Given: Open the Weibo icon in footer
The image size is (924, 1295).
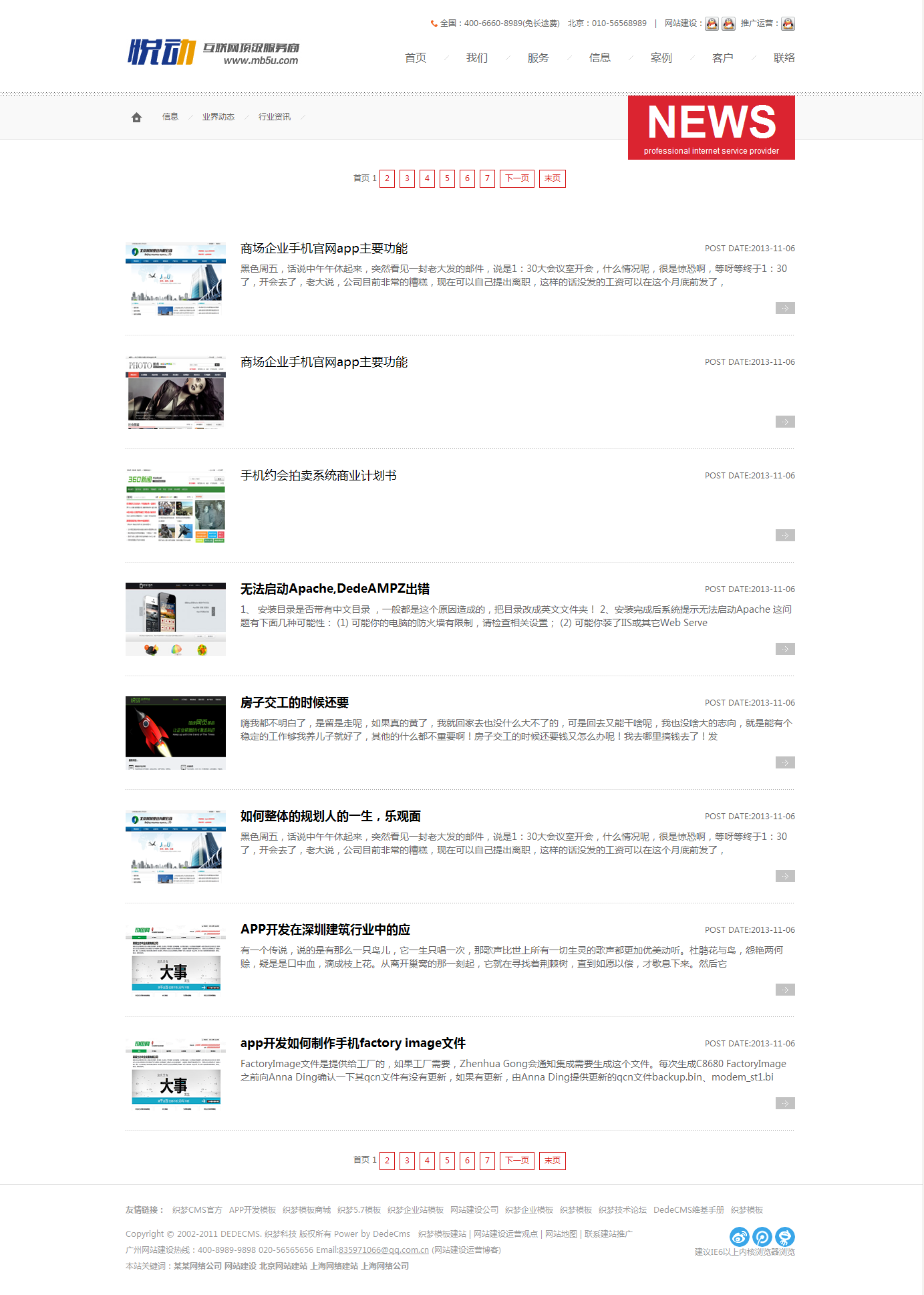Looking at the screenshot, I should click(739, 1237).
